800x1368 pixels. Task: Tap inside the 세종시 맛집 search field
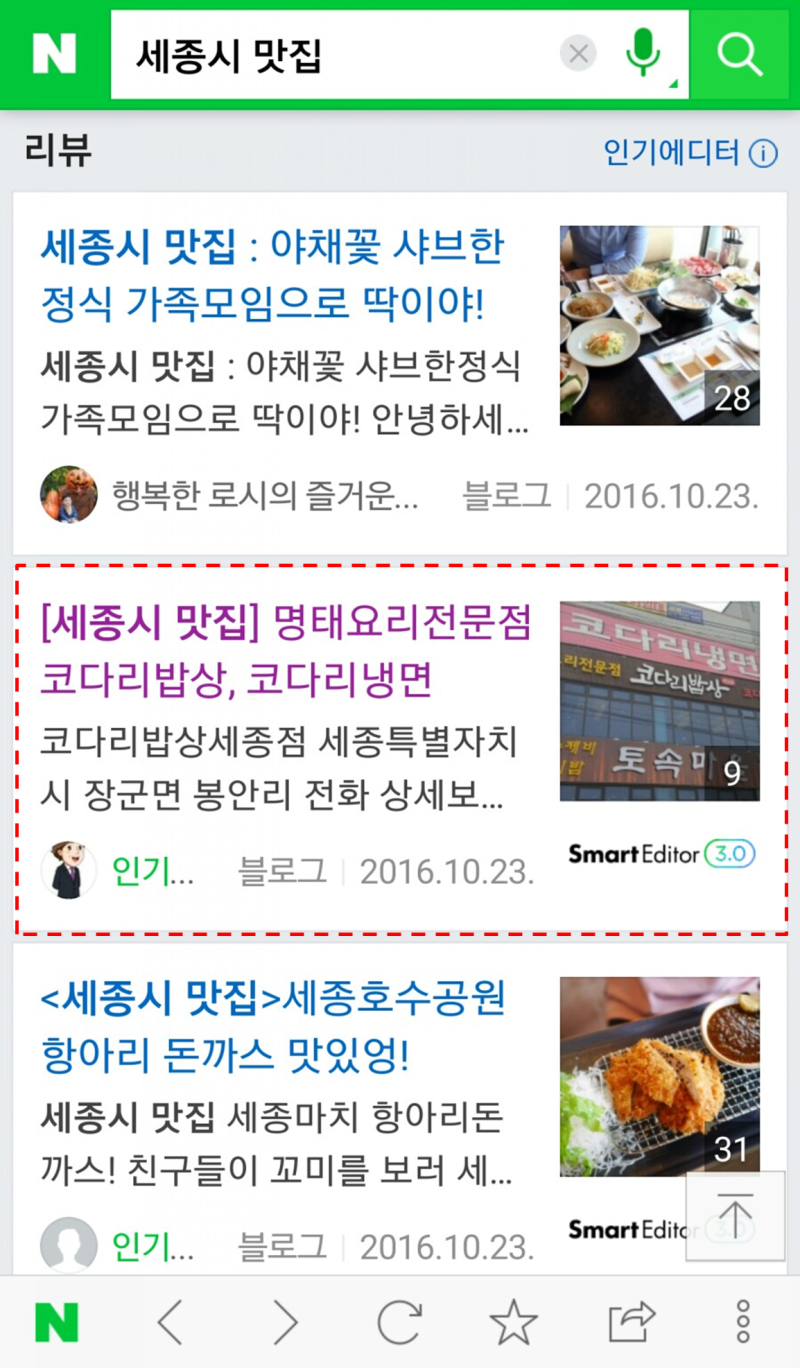coord(350,55)
